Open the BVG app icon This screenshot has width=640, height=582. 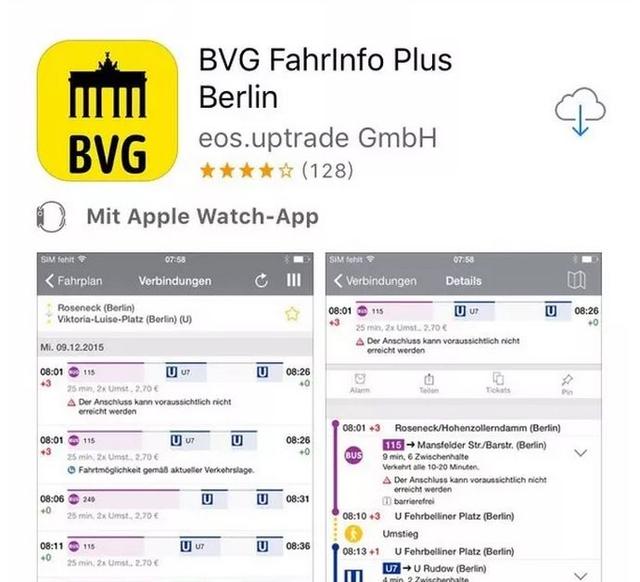tap(107, 111)
